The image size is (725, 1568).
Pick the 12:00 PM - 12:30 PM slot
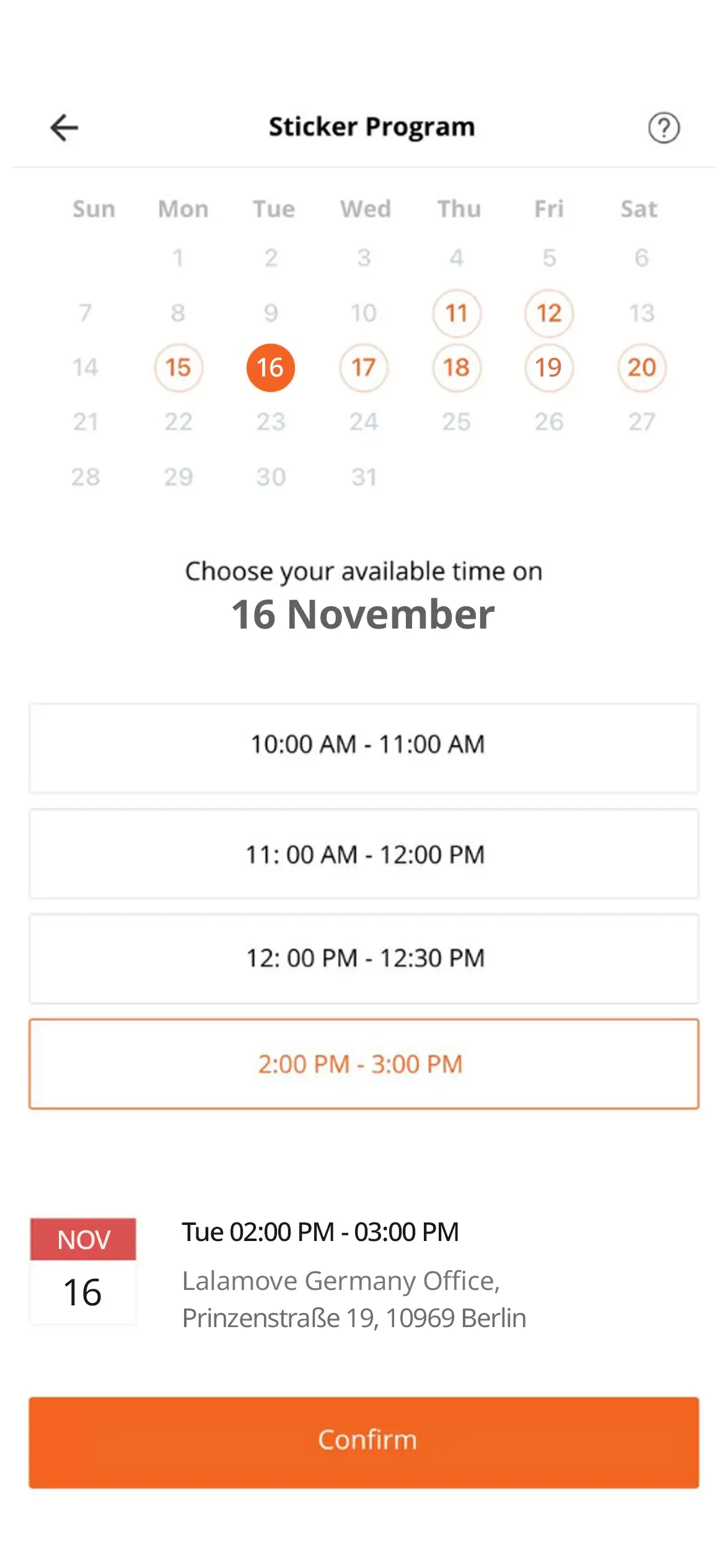tap(364, 958)
